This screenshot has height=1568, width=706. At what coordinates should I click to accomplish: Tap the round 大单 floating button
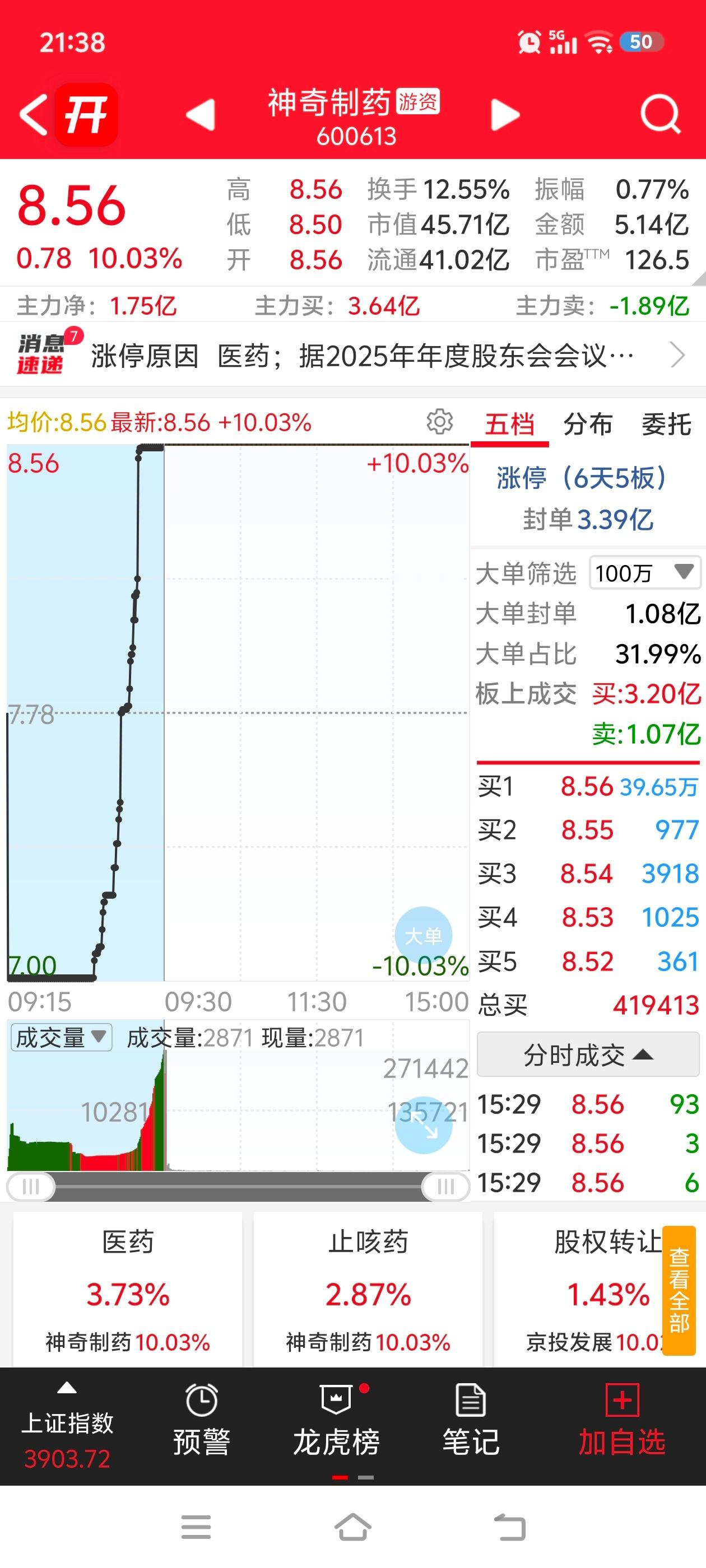[424, 936]
